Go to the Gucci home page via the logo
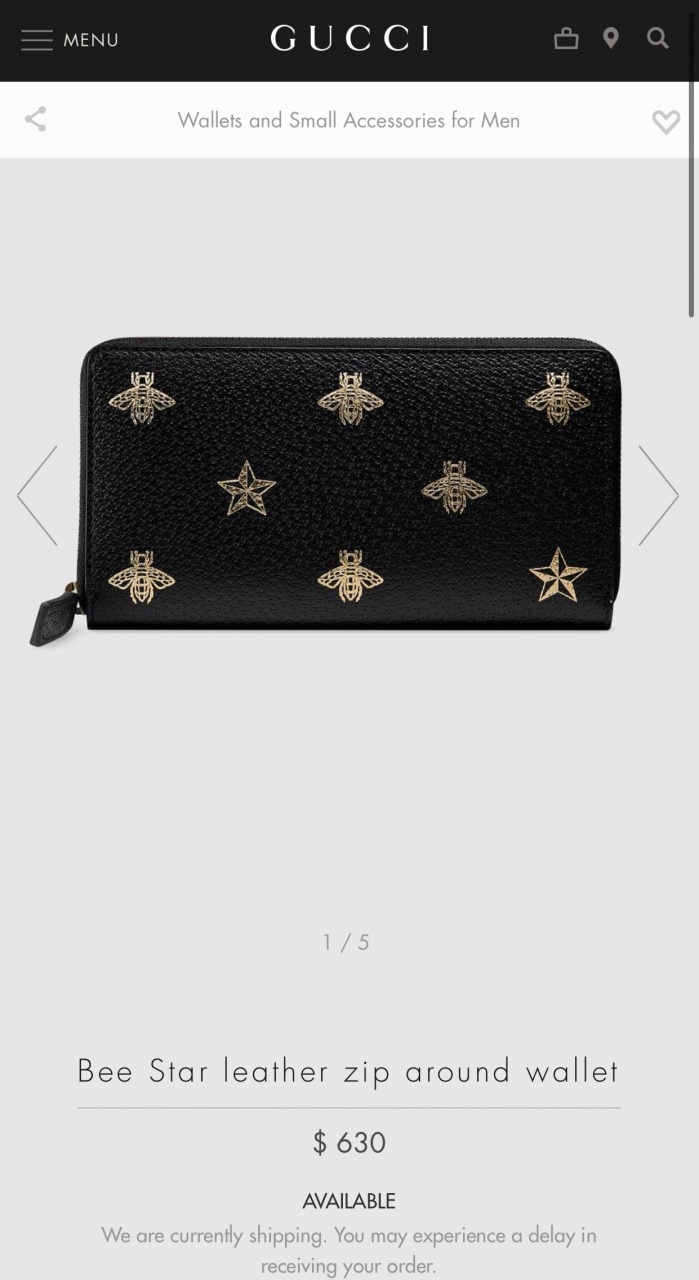This screenshot has width=699, height=1280. pos(350,39)
